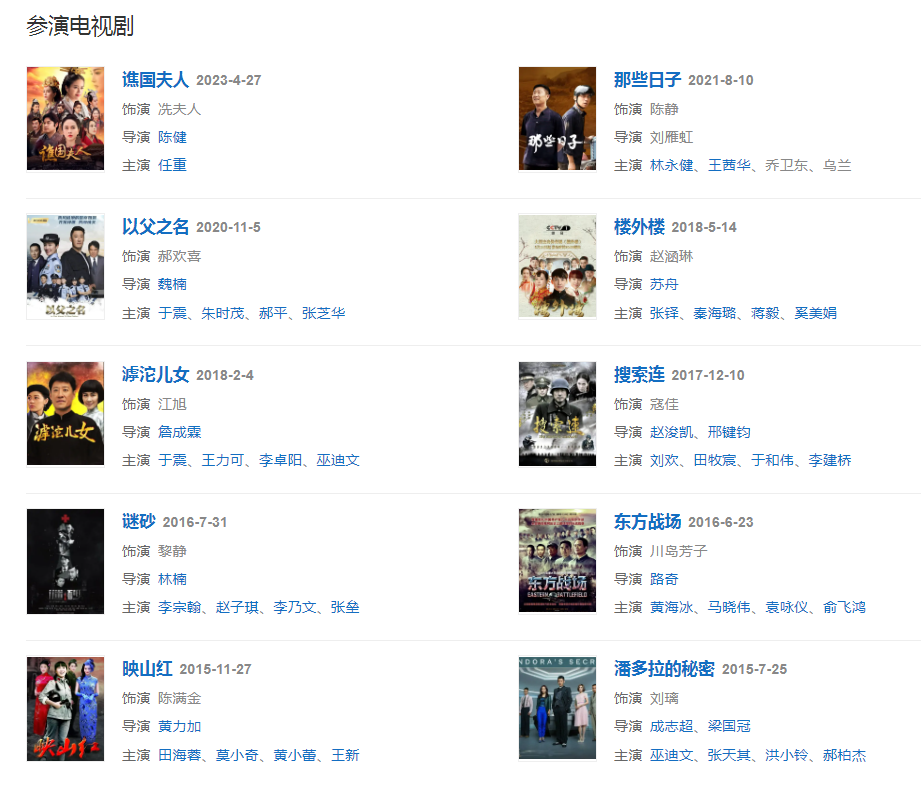Open the 滹沱儿女 drama title link
Screen dimensions: 921x786
[155, 375]
